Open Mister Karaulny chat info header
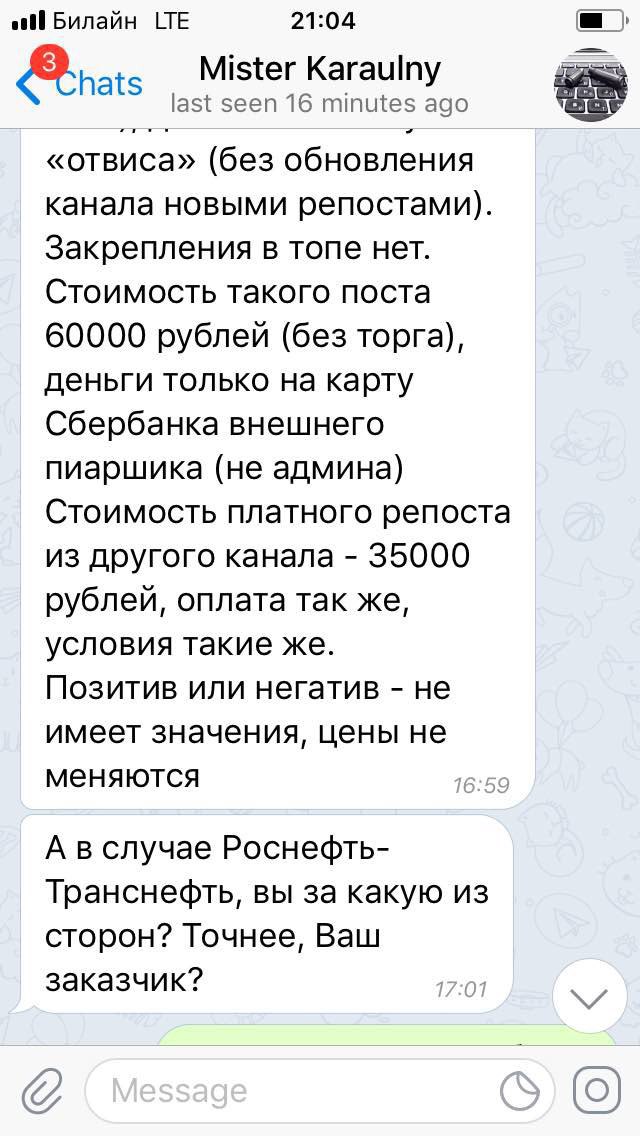This screenshot has width=640, height=1136. (320, 84)
